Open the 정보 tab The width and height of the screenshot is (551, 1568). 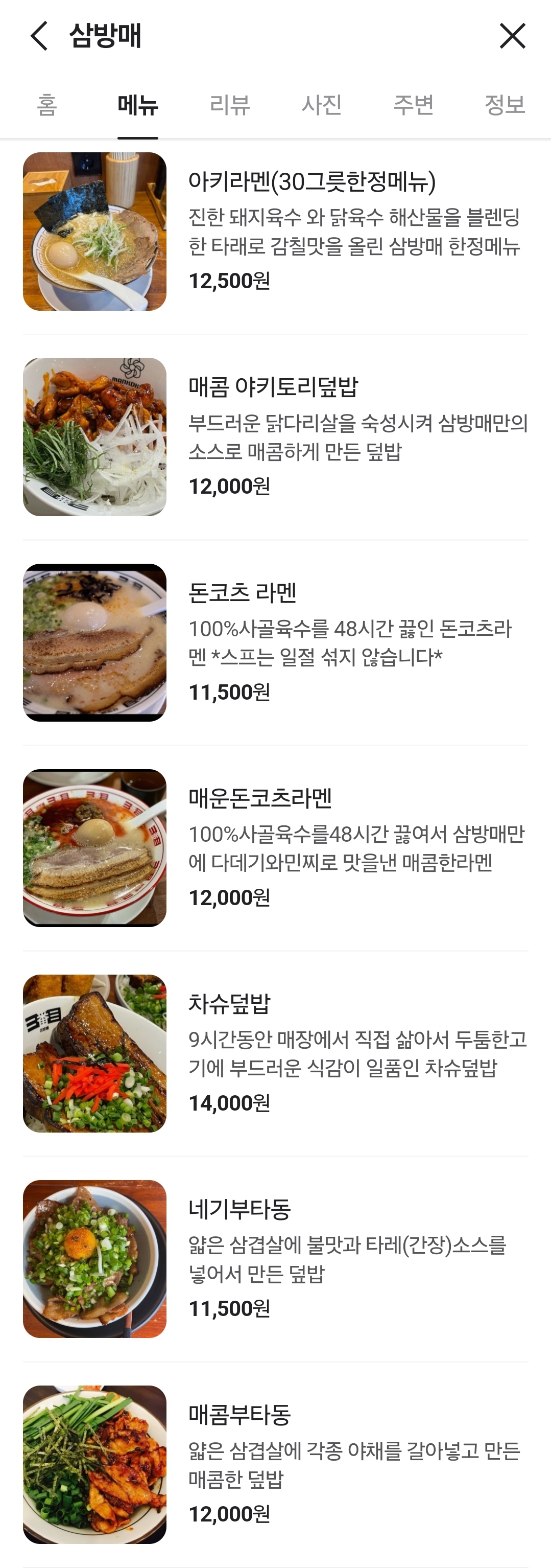(x=505, y=105)
